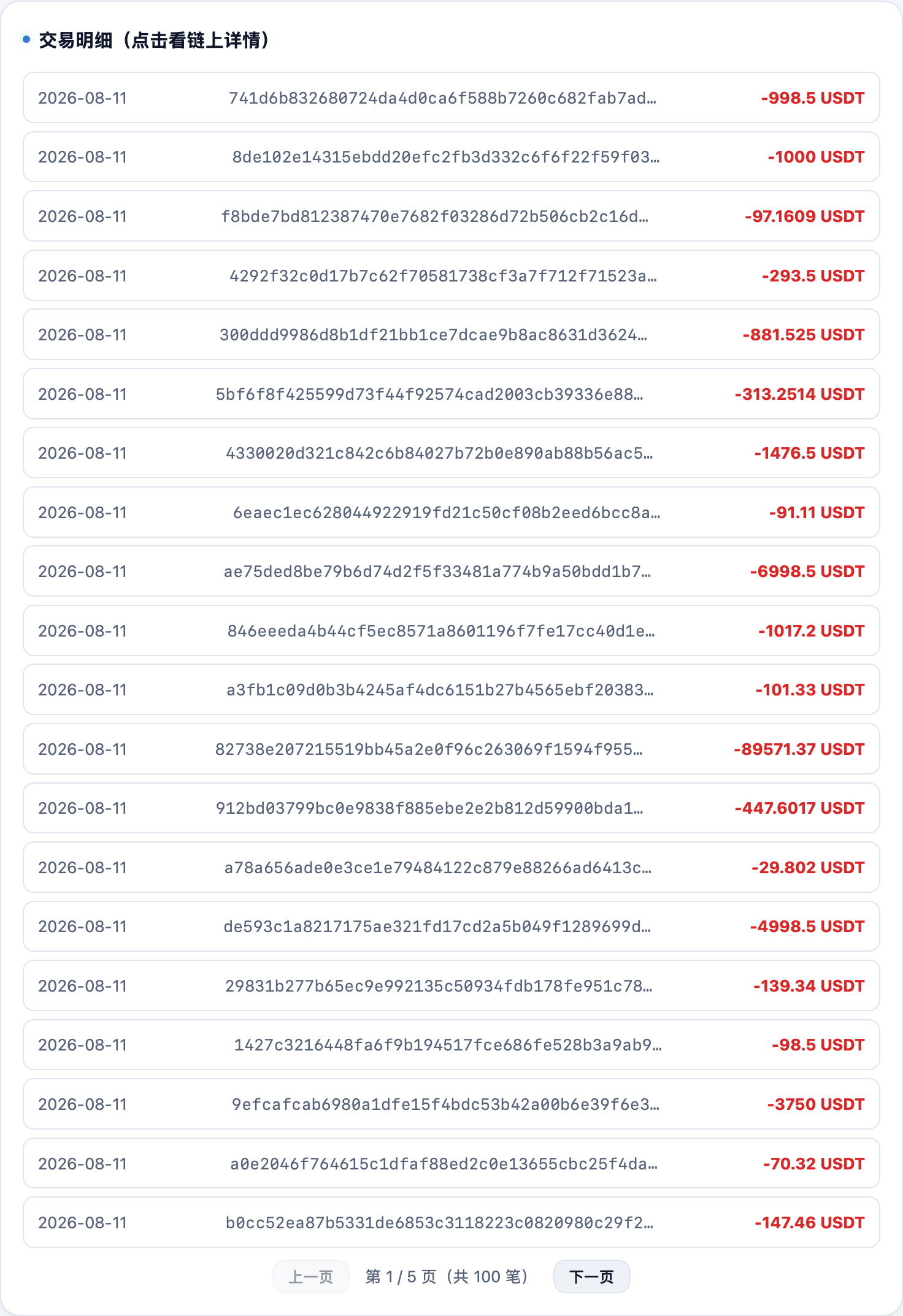View on-chain details for -97.1609 USDT

pyautogui.click(x=451, y=216)
